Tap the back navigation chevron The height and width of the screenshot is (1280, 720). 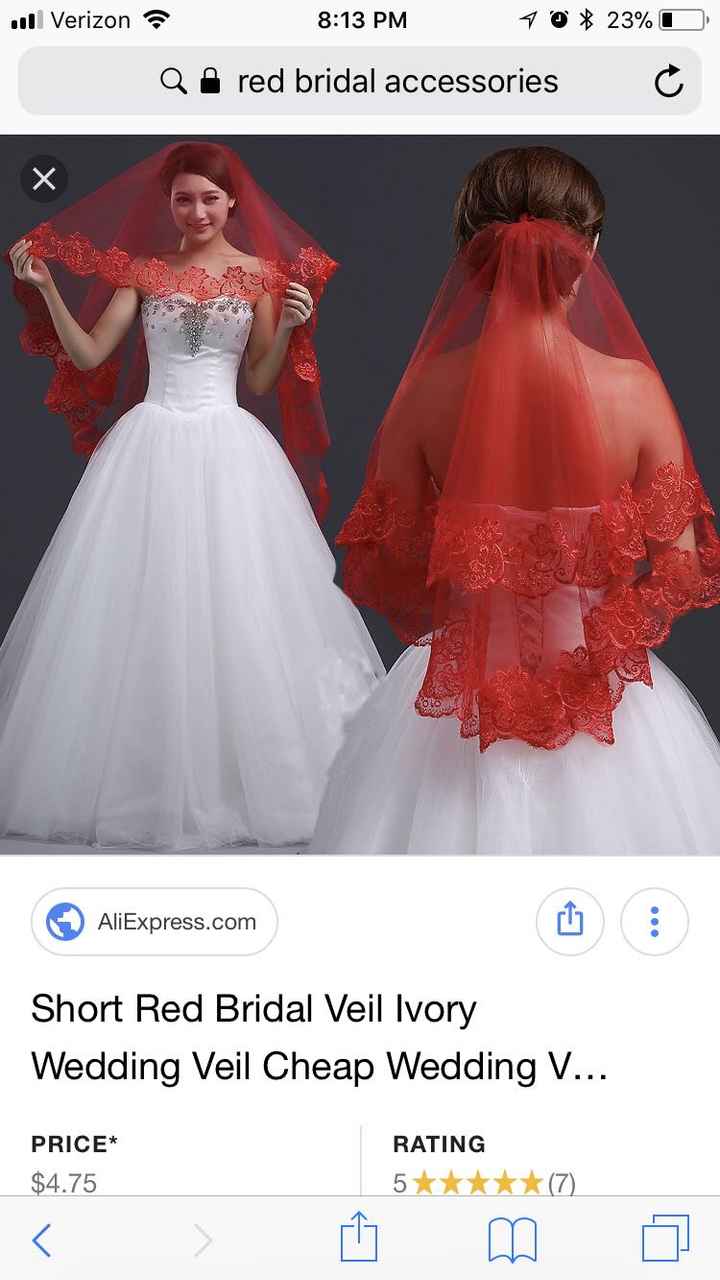pos(42,1239)
